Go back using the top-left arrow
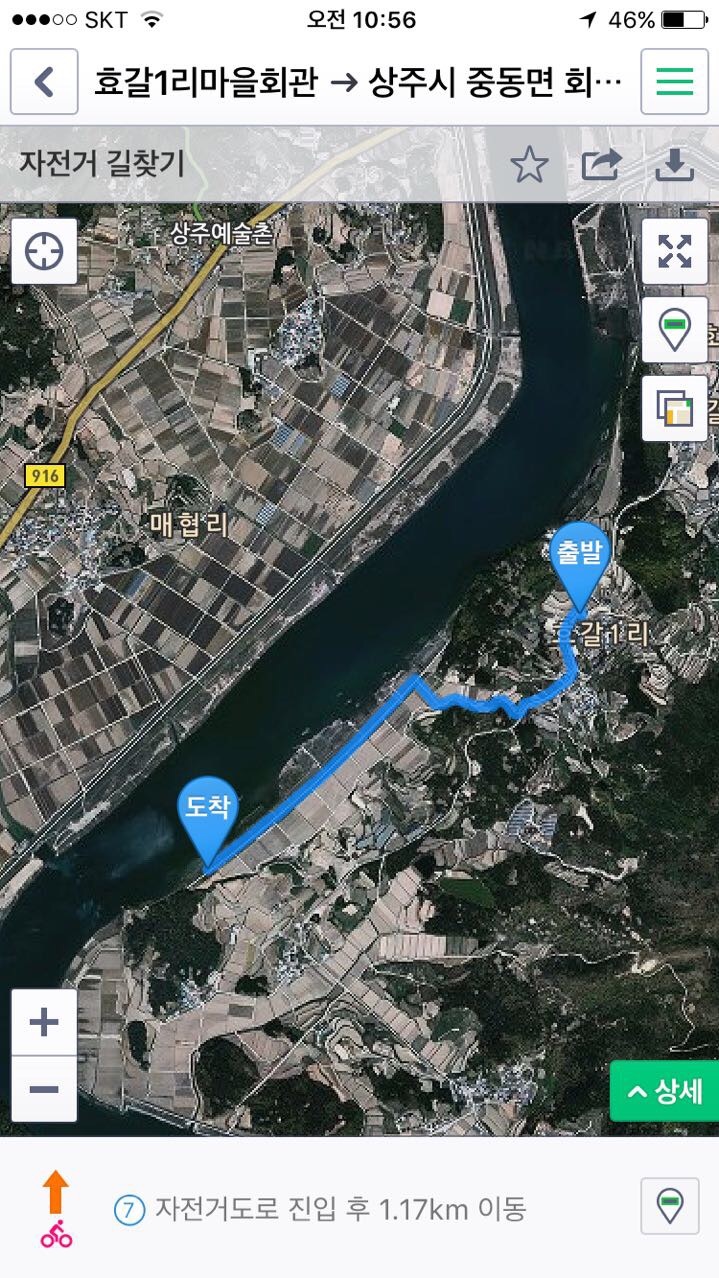This screenshot has height=1278, width=719. 44,81
